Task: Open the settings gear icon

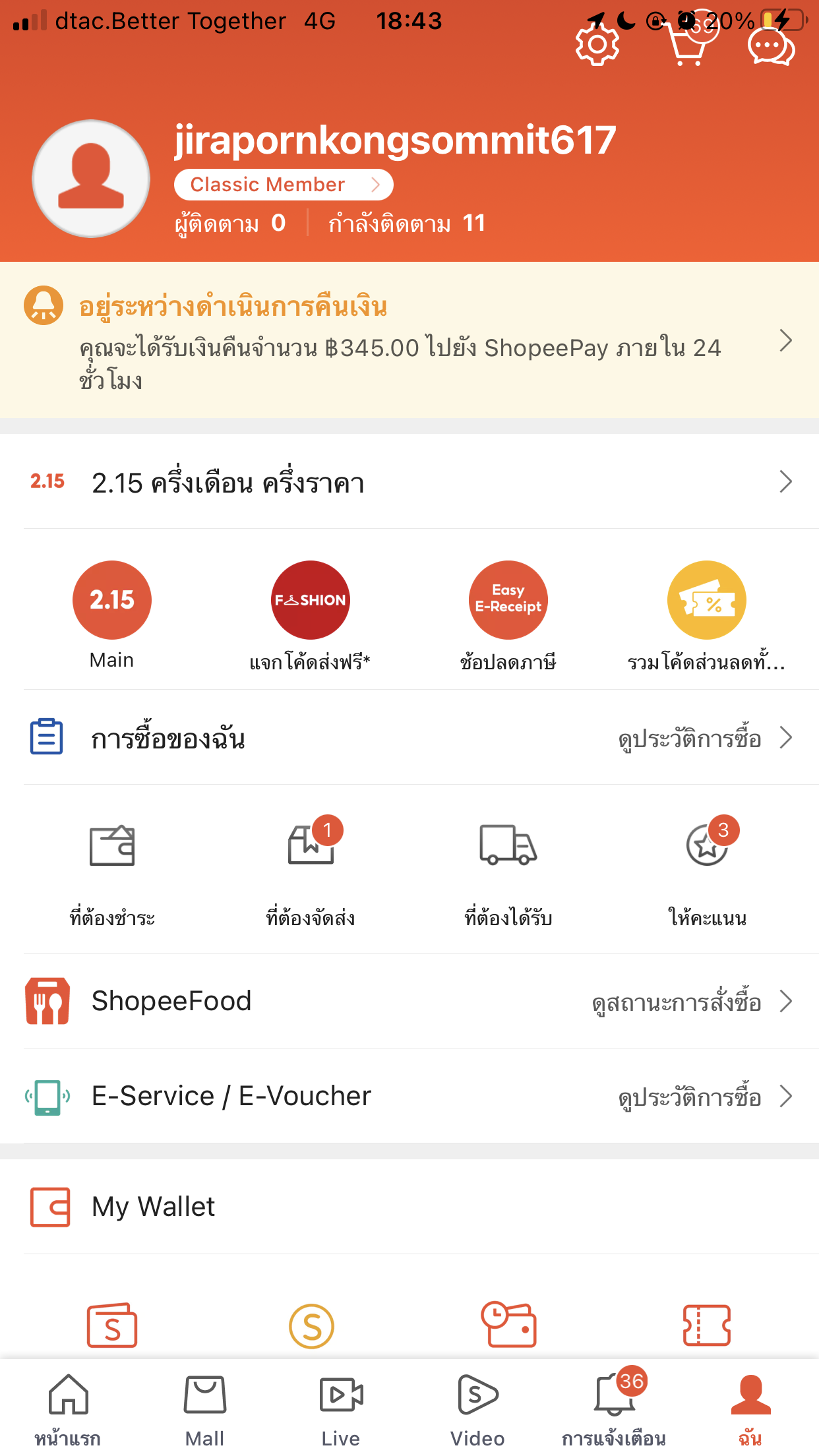Action: (597, 45)
